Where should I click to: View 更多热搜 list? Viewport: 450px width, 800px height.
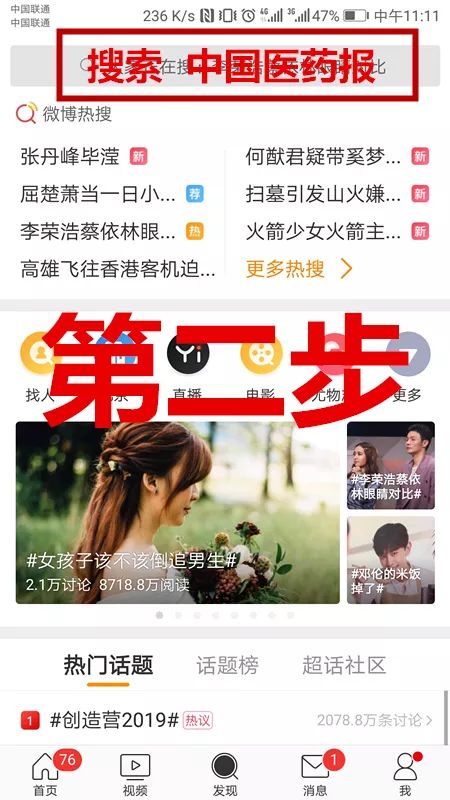pos(299,268)
